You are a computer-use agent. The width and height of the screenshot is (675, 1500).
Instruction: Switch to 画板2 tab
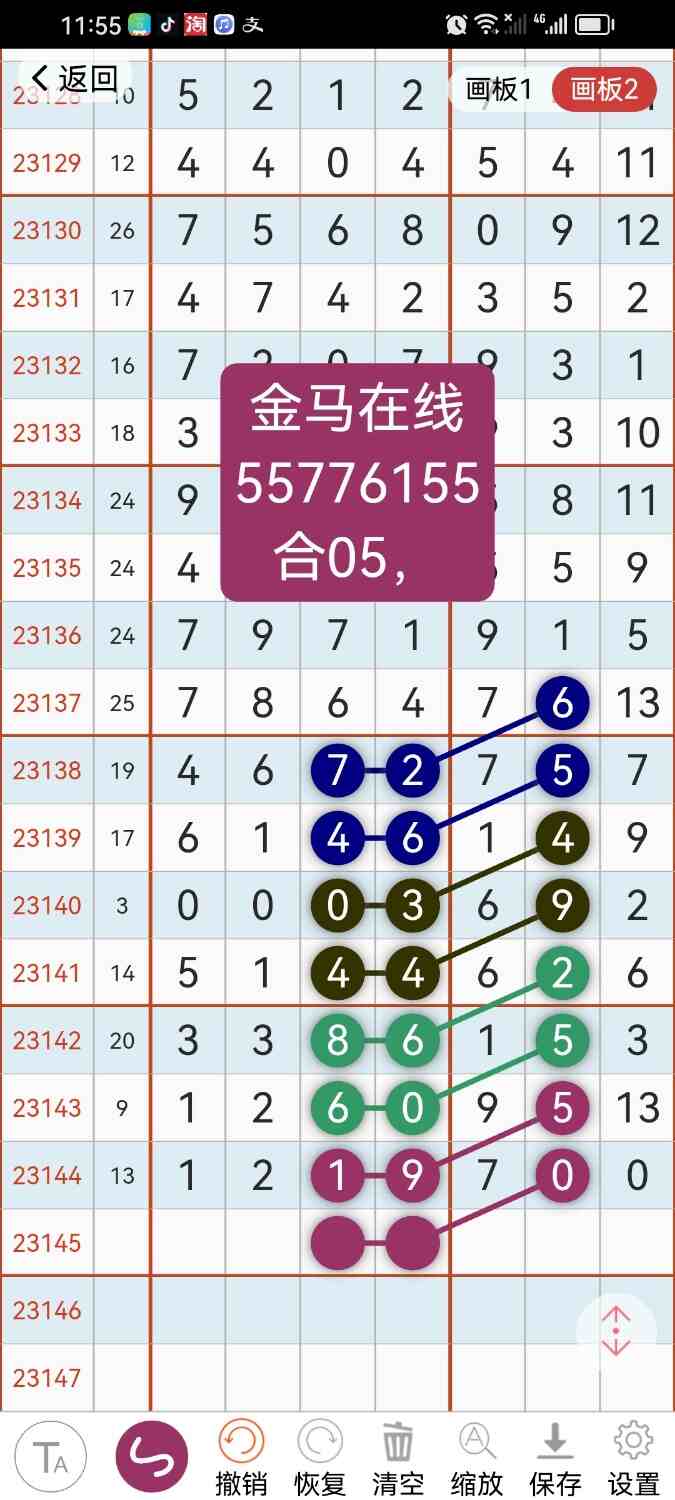604,89
